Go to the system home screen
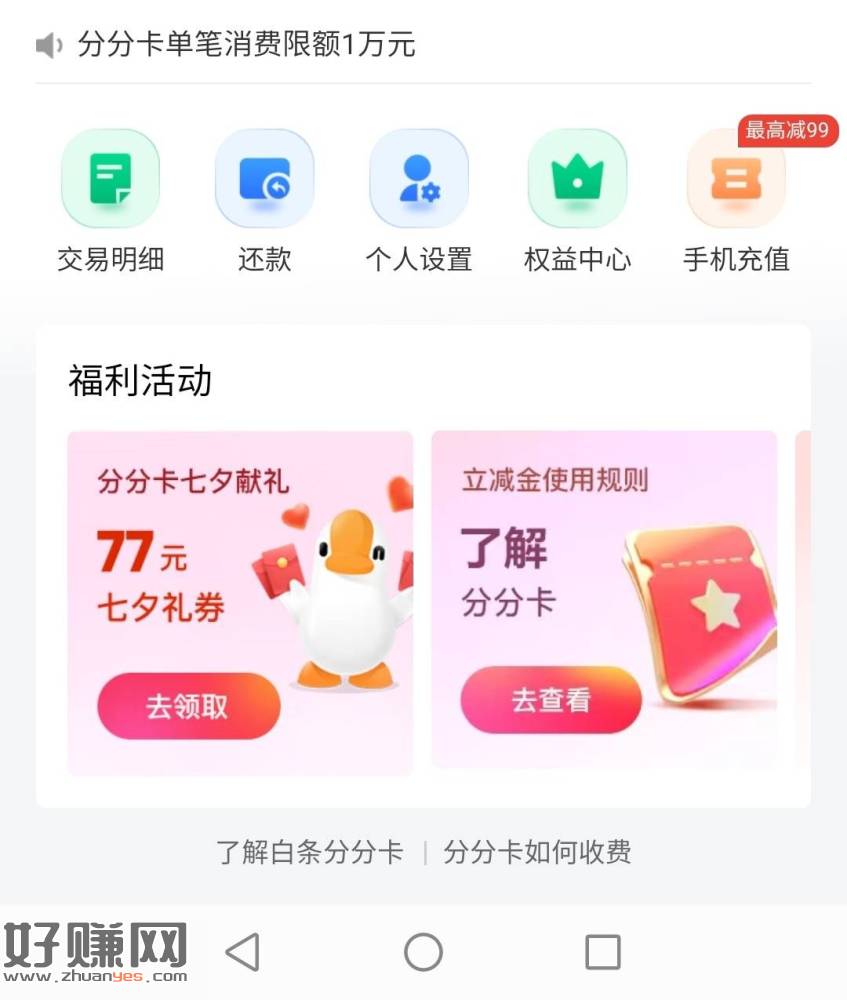 pos(423,951)
